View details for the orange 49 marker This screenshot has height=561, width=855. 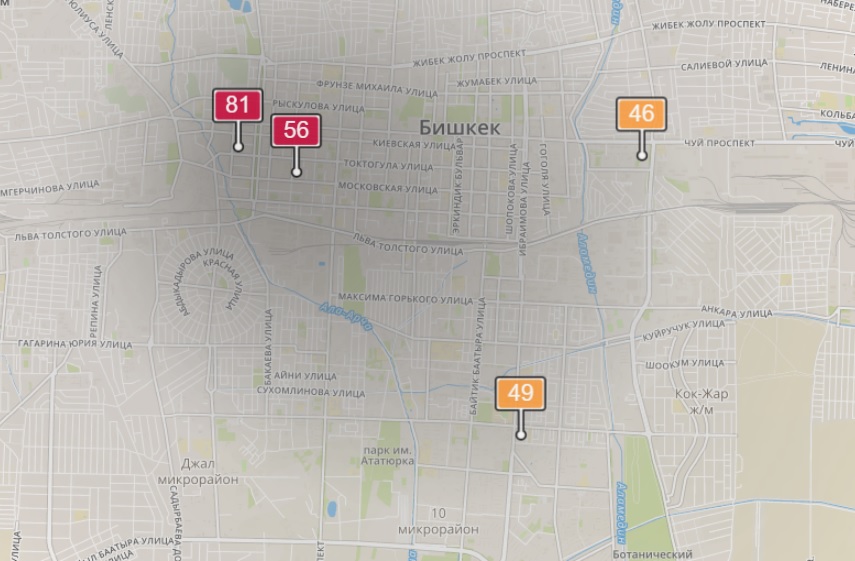pyautogui.click(x=520, y=393)
